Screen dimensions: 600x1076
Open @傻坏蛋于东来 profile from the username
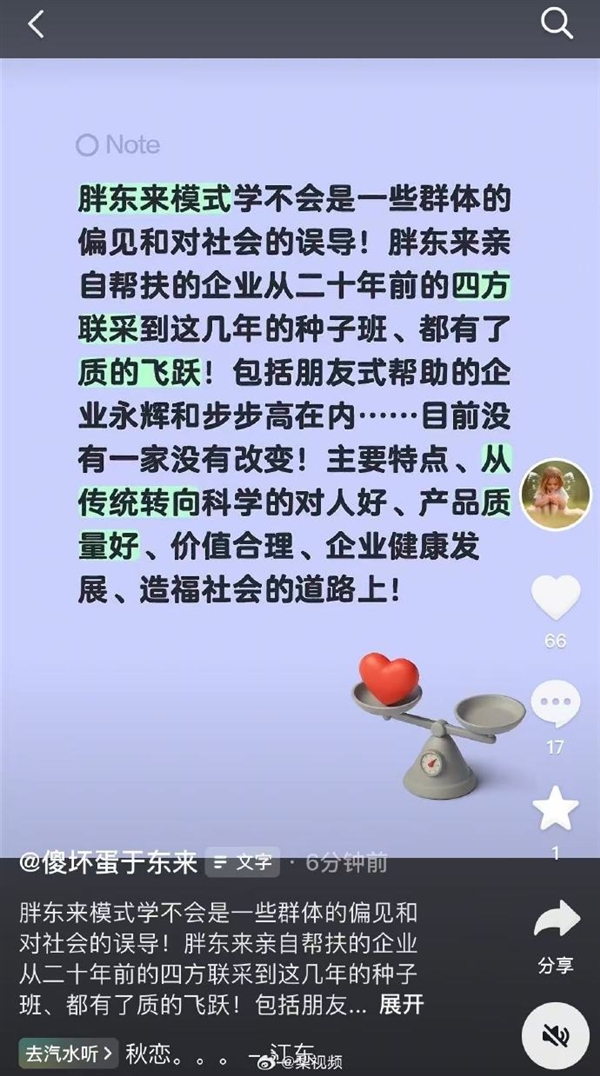pos(108,862)
